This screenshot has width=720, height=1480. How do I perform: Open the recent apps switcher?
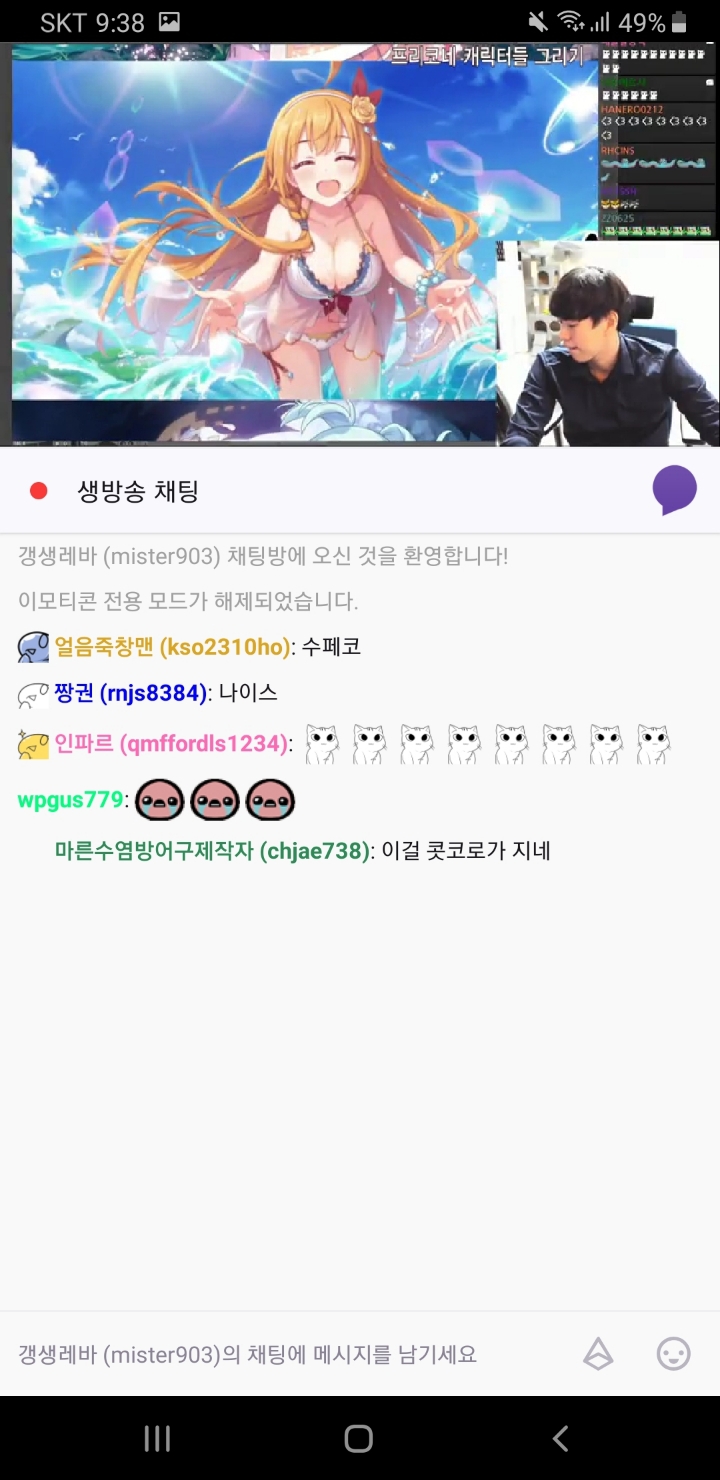157,1438
